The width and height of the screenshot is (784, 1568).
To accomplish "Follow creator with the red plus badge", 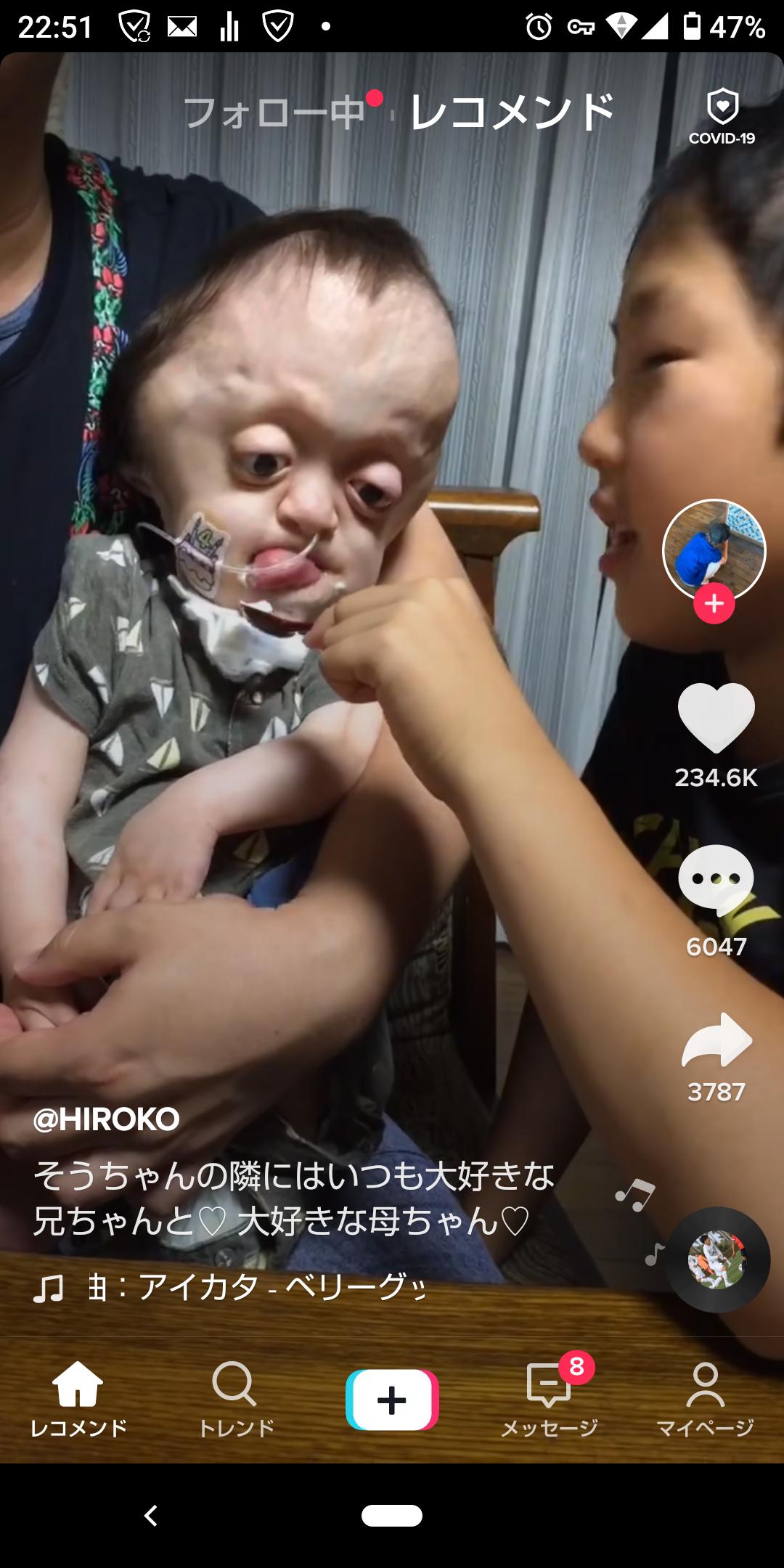I will (x=714, y=603).
